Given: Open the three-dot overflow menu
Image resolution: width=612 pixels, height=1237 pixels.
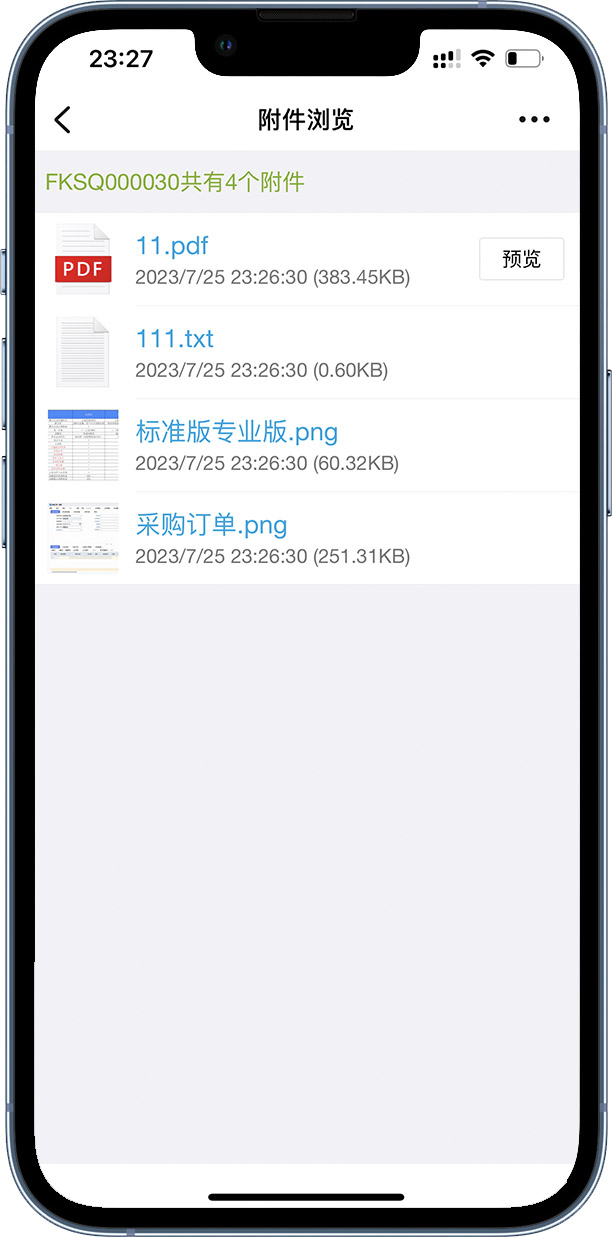Looking at the screenshot, I should 535,120.
